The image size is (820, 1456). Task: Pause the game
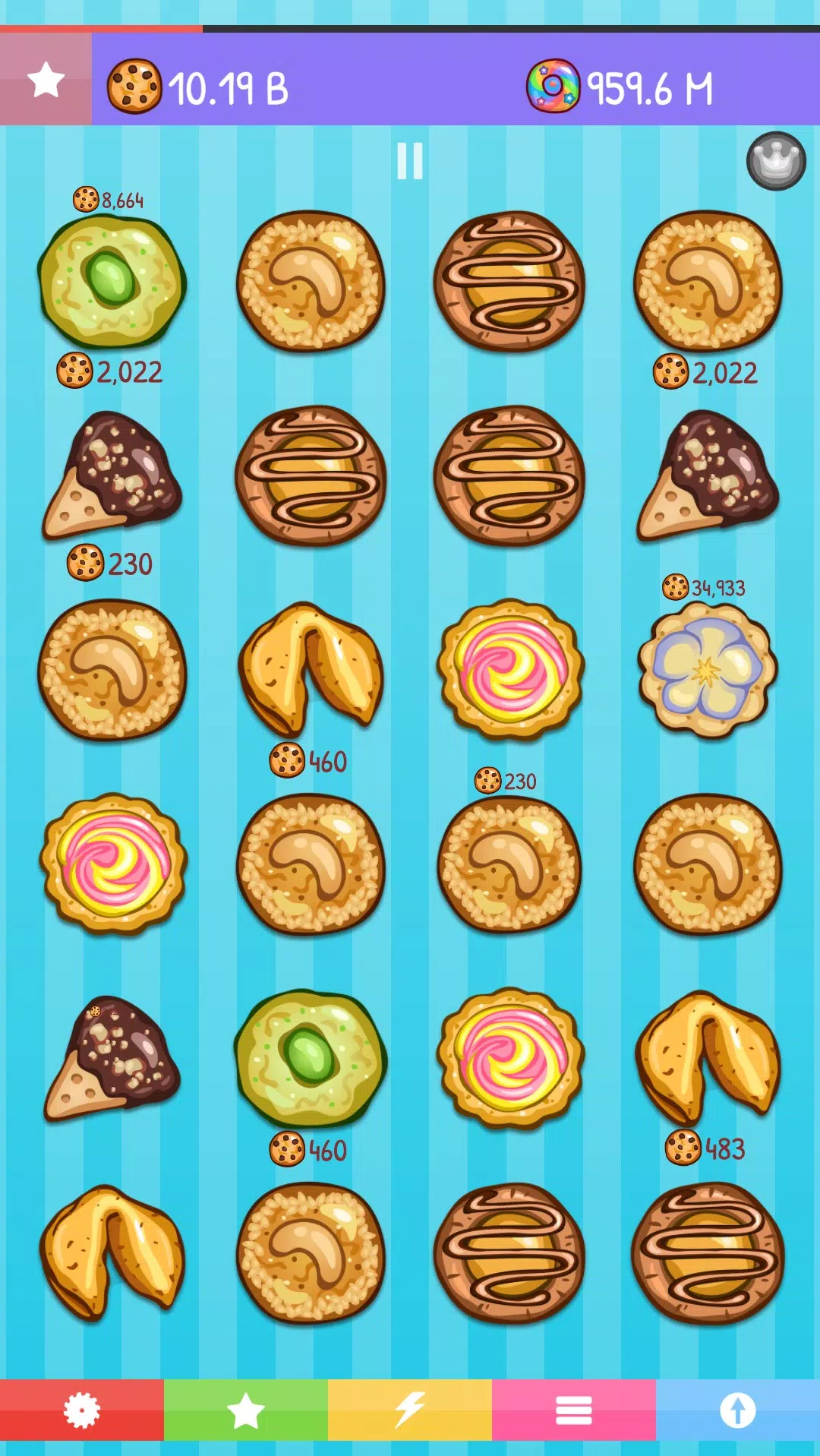pos(409,160)
